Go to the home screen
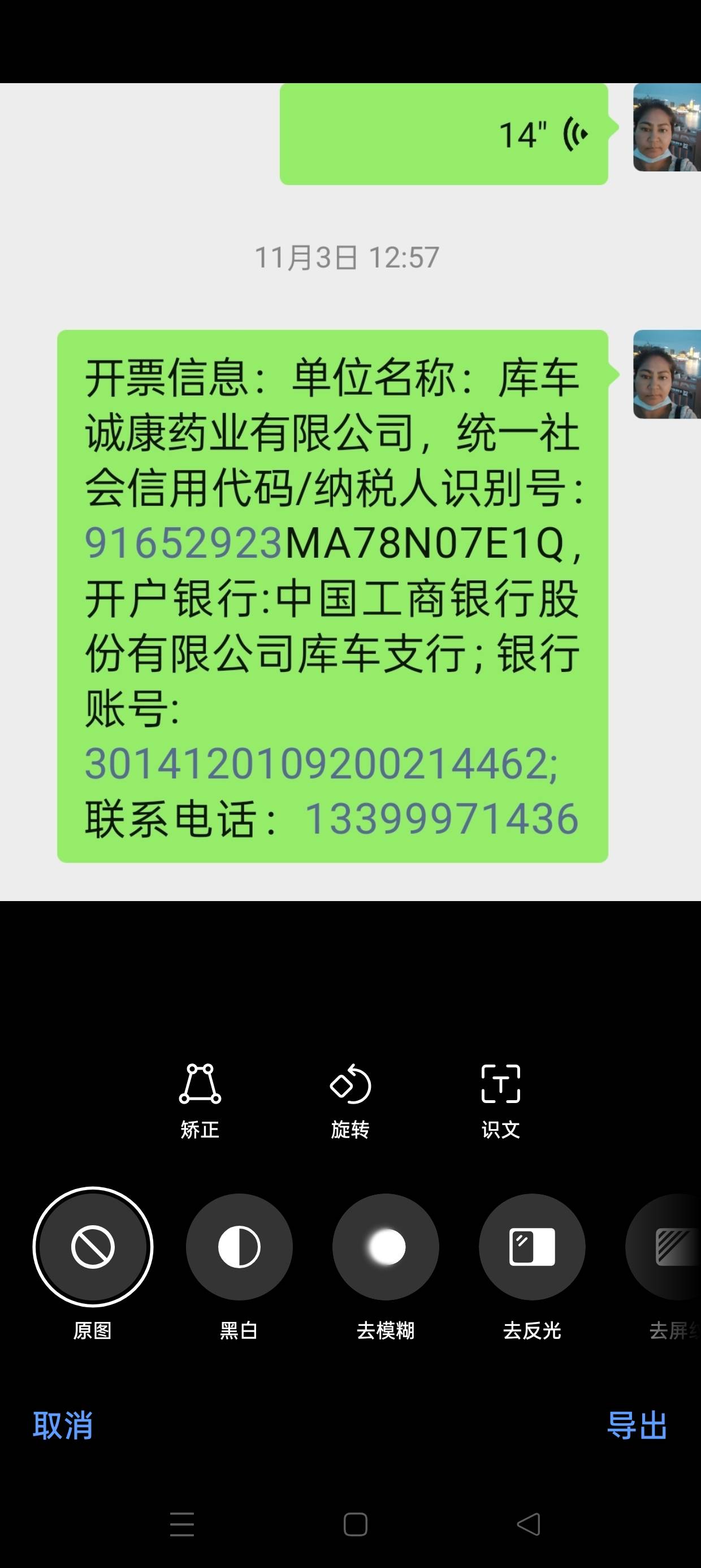This screenshot has width=701, height=1568. coord(356,1524)
